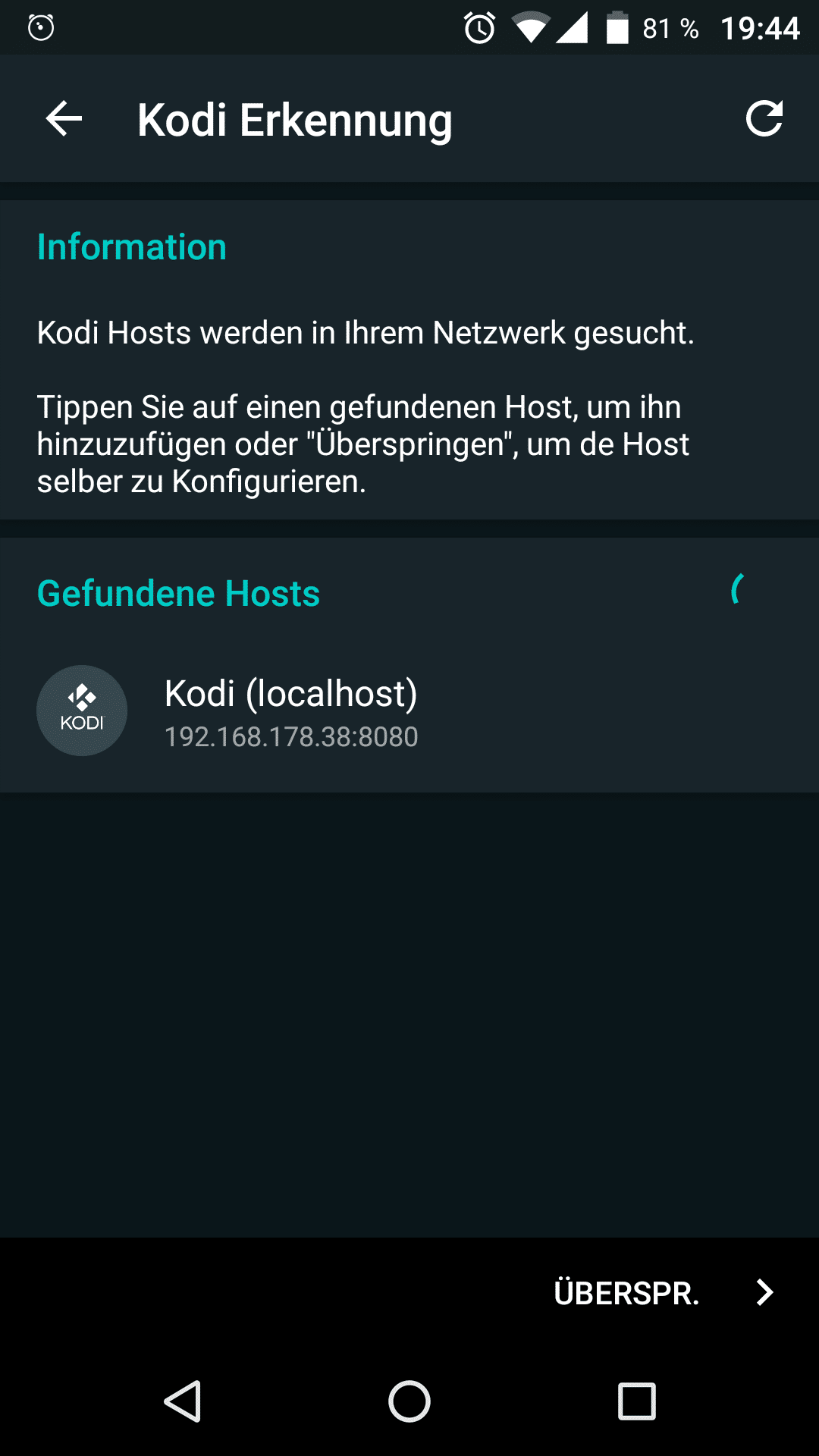
Task: Open the recent apps overview
Action: pyautogui.click(x=636, y=1401)
